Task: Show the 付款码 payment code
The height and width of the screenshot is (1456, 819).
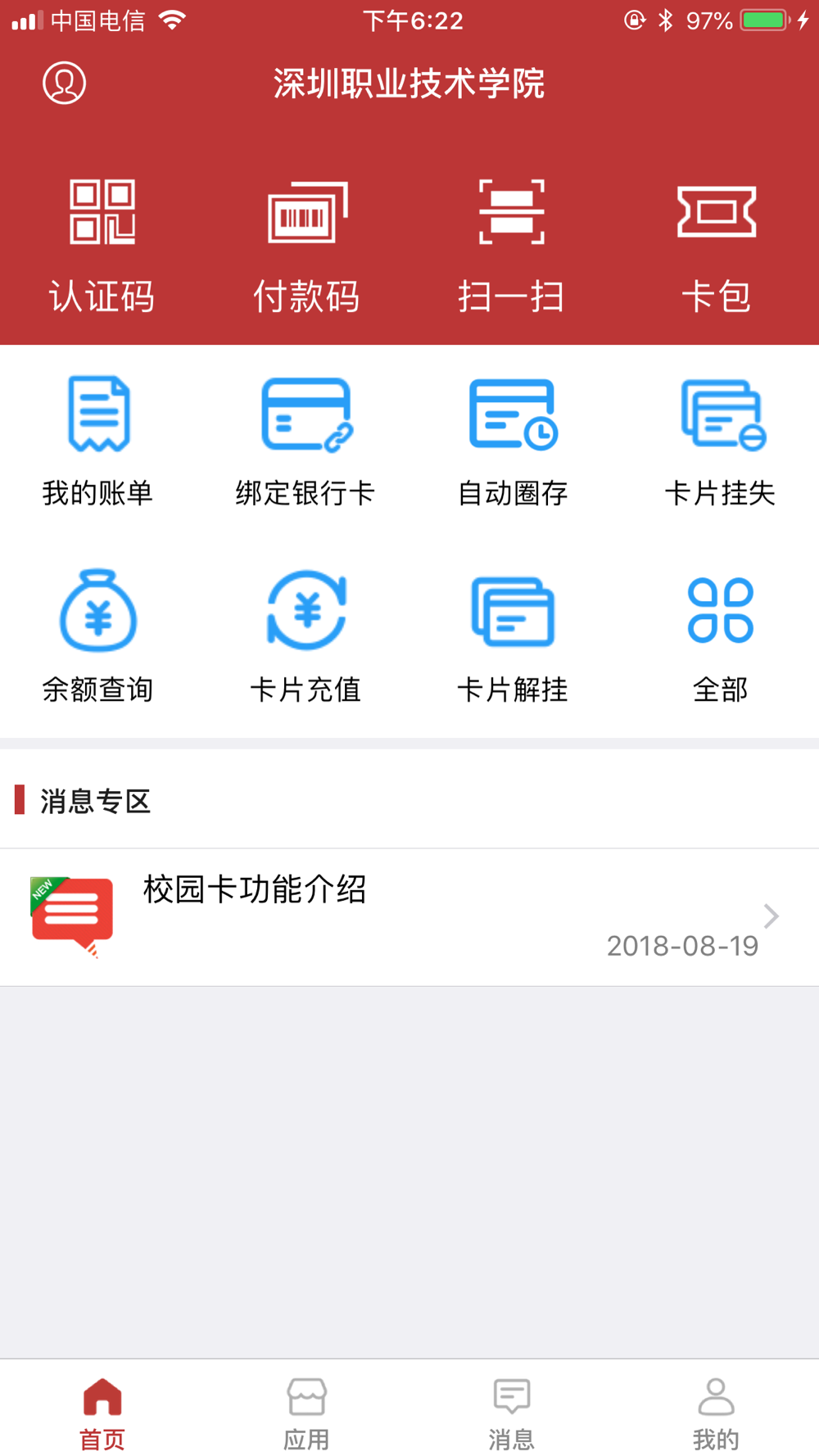Action: (306, 246)
